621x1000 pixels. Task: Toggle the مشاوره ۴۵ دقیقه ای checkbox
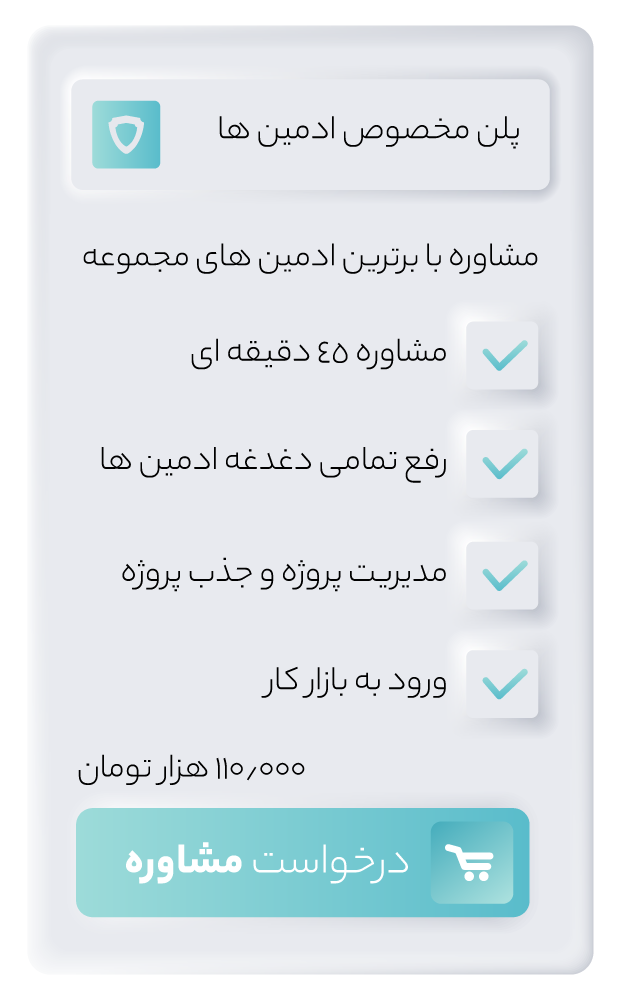(x=502, y=355)
